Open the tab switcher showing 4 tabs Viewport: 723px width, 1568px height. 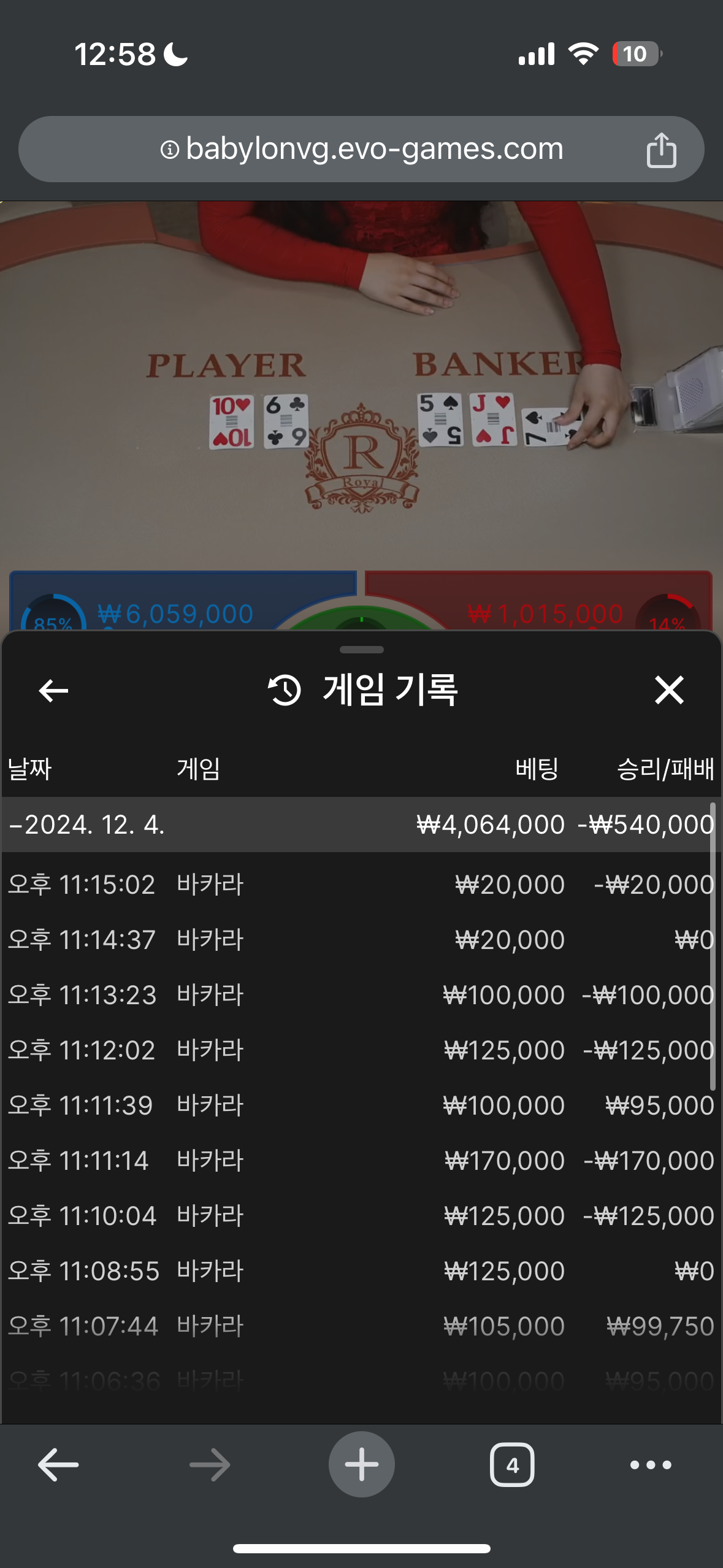pos(512,1465)
